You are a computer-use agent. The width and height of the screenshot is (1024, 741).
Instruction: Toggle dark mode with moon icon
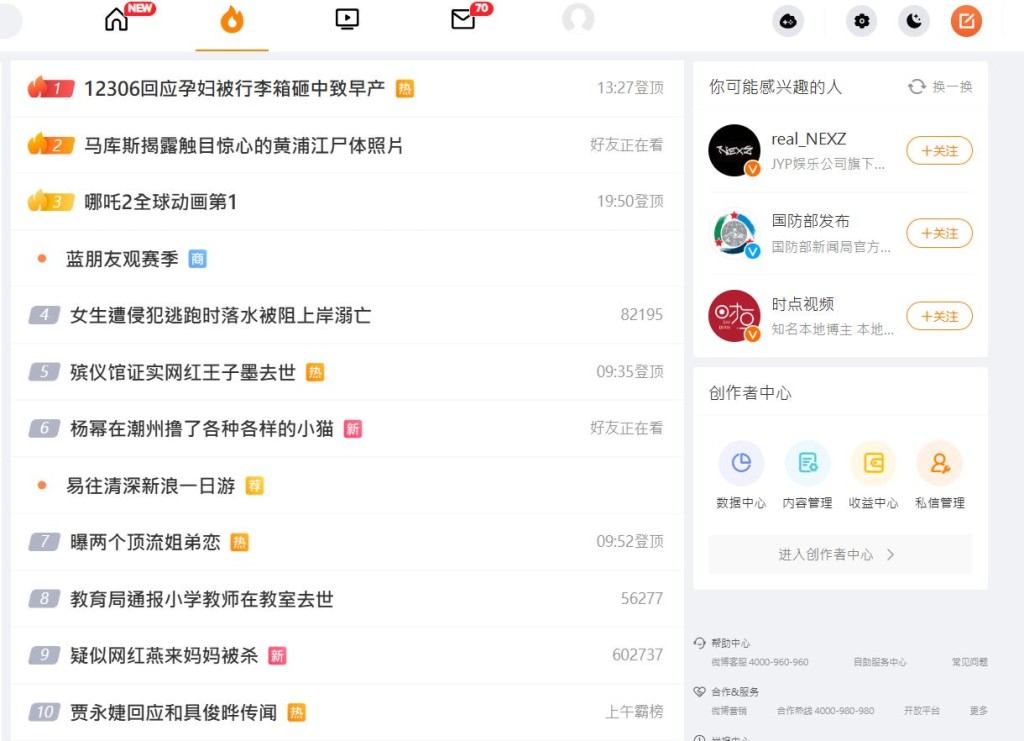[x=913, y=21]
